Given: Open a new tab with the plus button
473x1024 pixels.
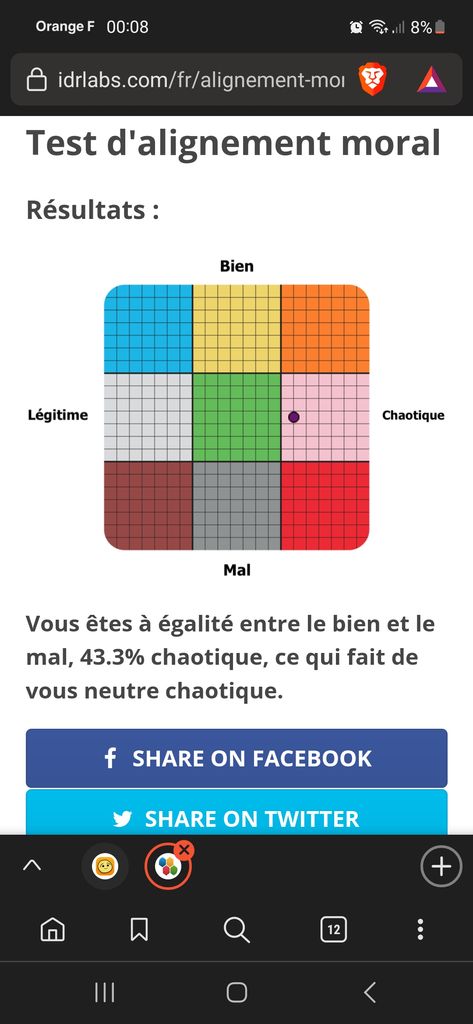Looking at the screenshot, I should tap(441, 867).
